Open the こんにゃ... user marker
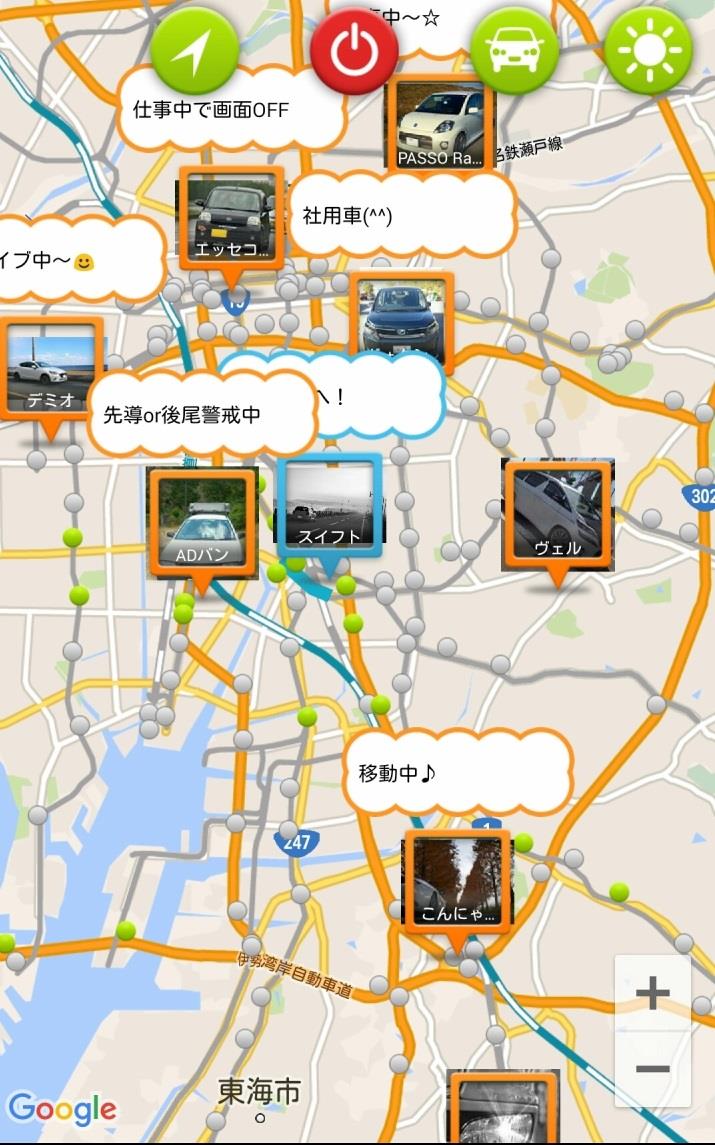The height and width of the screenshot is (1145, 715). coord(456,882)
